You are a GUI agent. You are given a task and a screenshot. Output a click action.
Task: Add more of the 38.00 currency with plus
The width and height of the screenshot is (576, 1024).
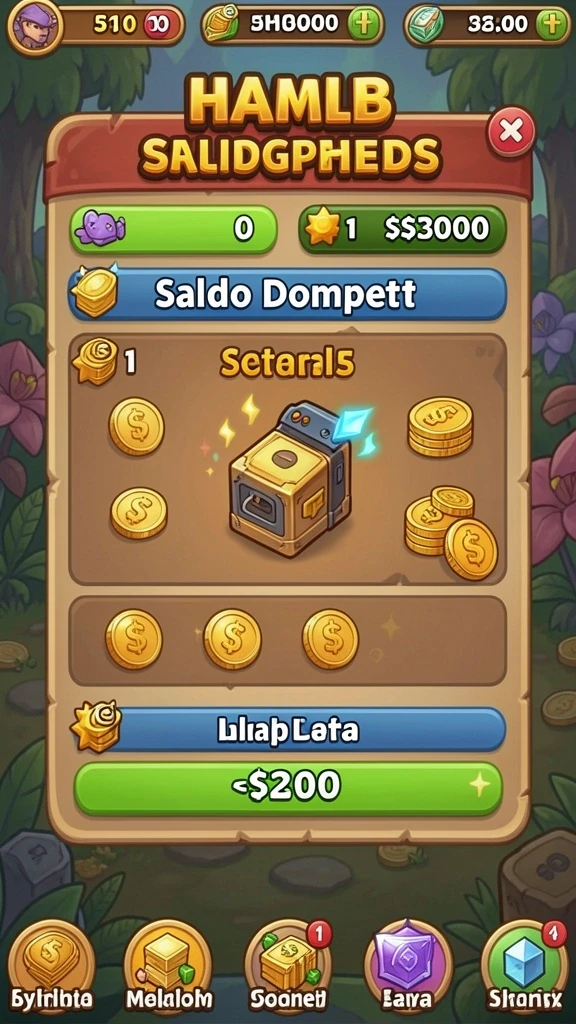pos(551,24)
